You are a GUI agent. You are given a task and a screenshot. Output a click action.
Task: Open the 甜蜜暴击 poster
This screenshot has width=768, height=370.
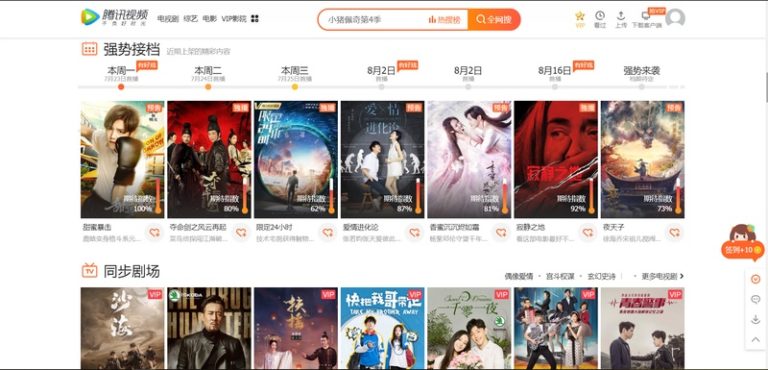(122, 159)
